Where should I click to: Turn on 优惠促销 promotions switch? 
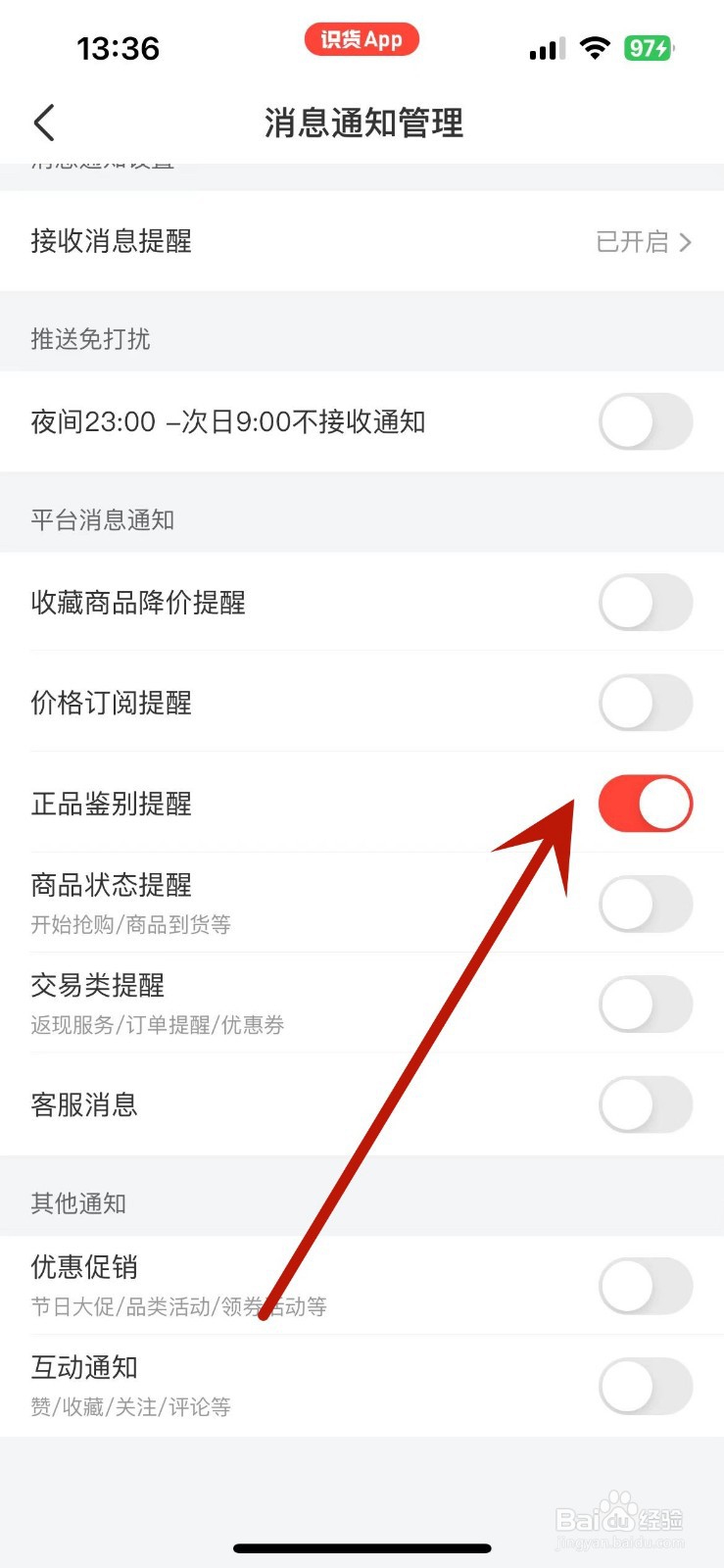647,1286
